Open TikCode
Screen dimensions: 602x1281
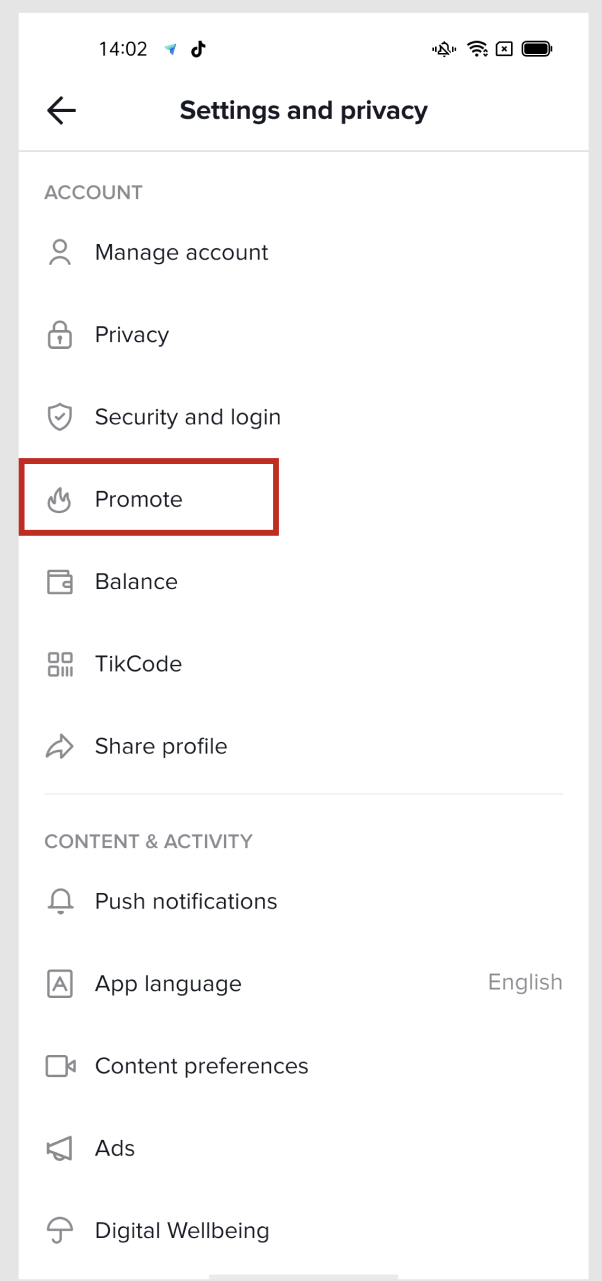point(138,664)
